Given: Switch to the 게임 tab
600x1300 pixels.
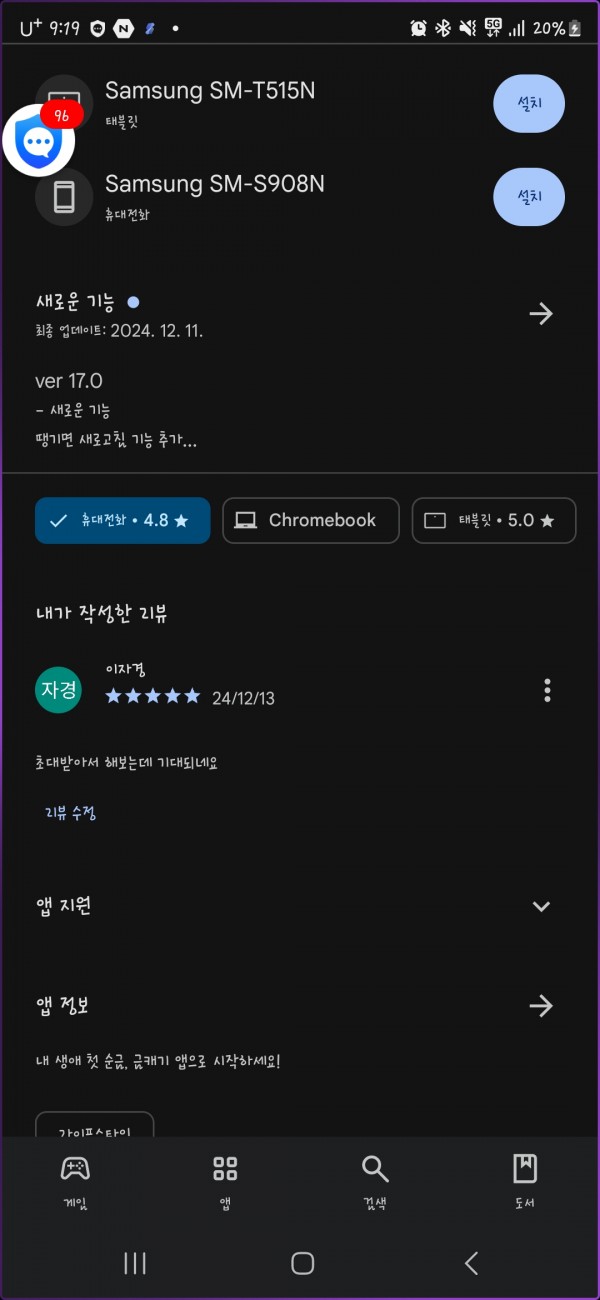Looking at the screenshot, I should point(75,1182).
